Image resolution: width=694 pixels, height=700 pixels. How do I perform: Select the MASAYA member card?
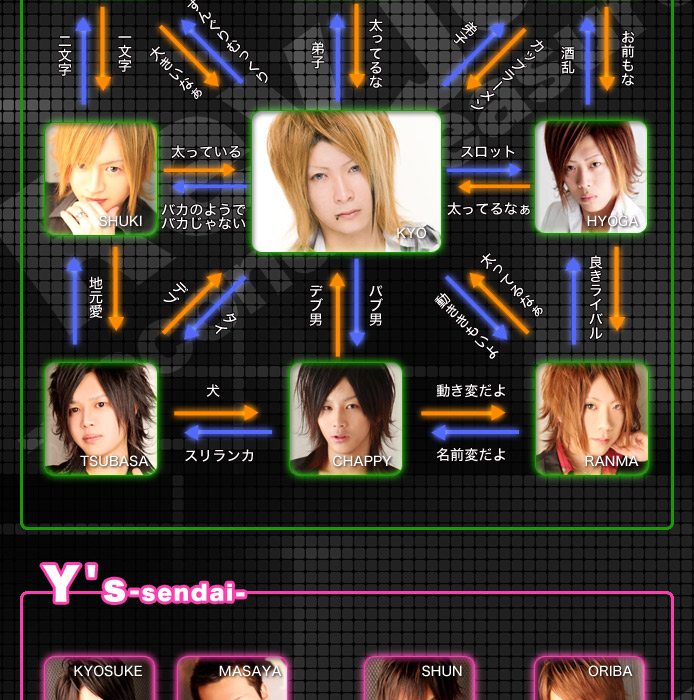(x=232, y=680)
